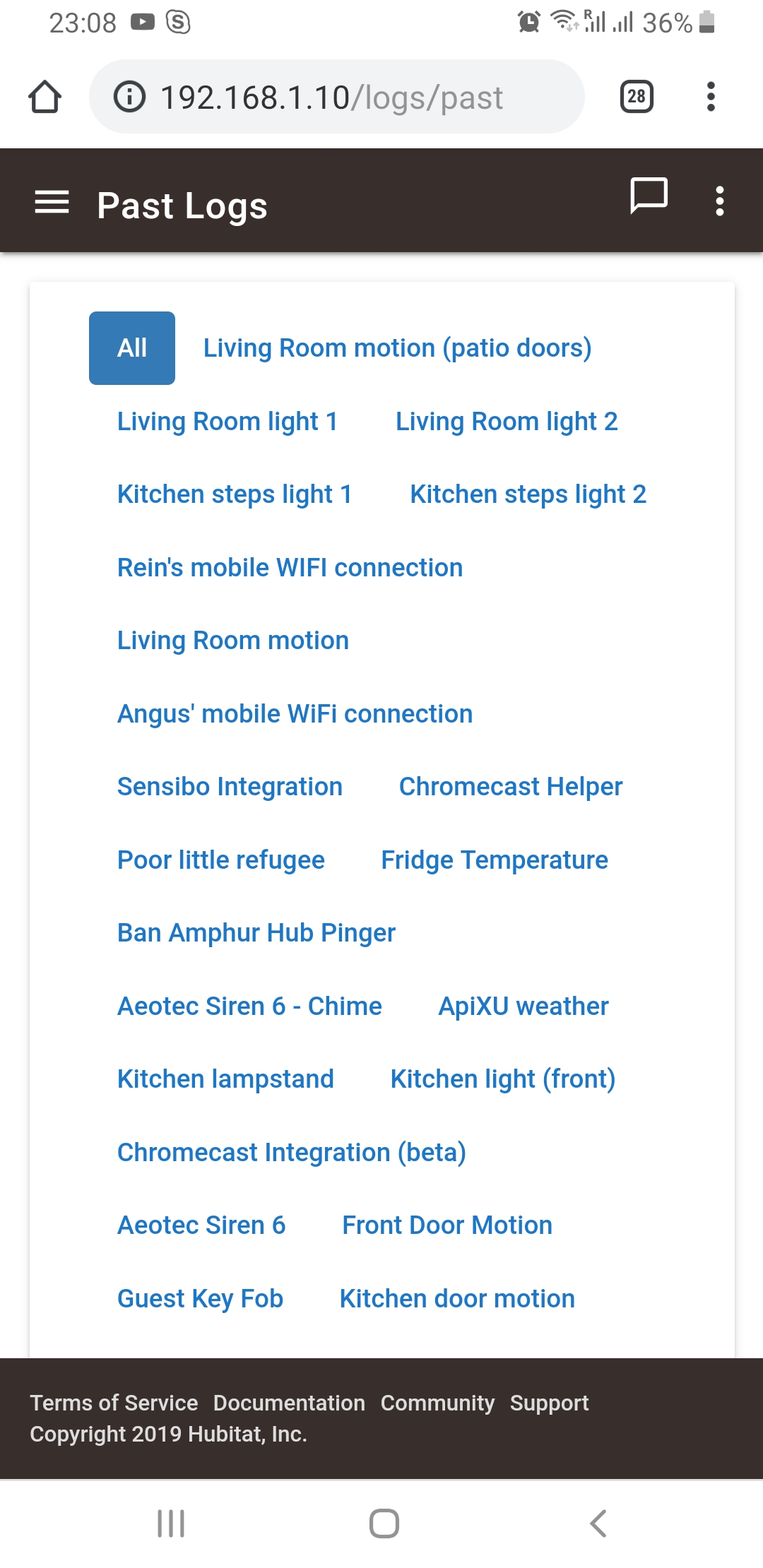Open Rein's mobile WIFI connection logs
Viewport: 763px width, 1568px height.
pyautogui.click(x=290, y=568)
